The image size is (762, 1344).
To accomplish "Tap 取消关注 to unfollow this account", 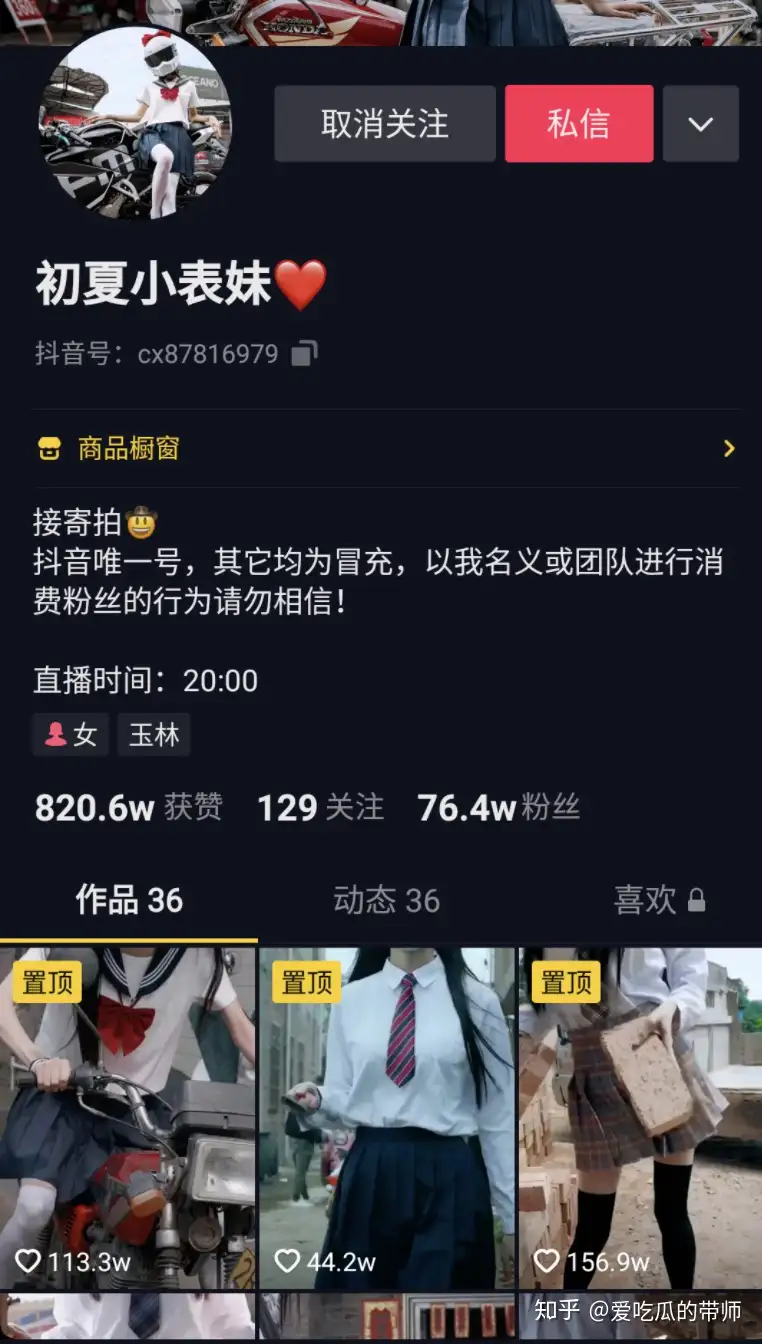I will [x=385, y=124].
